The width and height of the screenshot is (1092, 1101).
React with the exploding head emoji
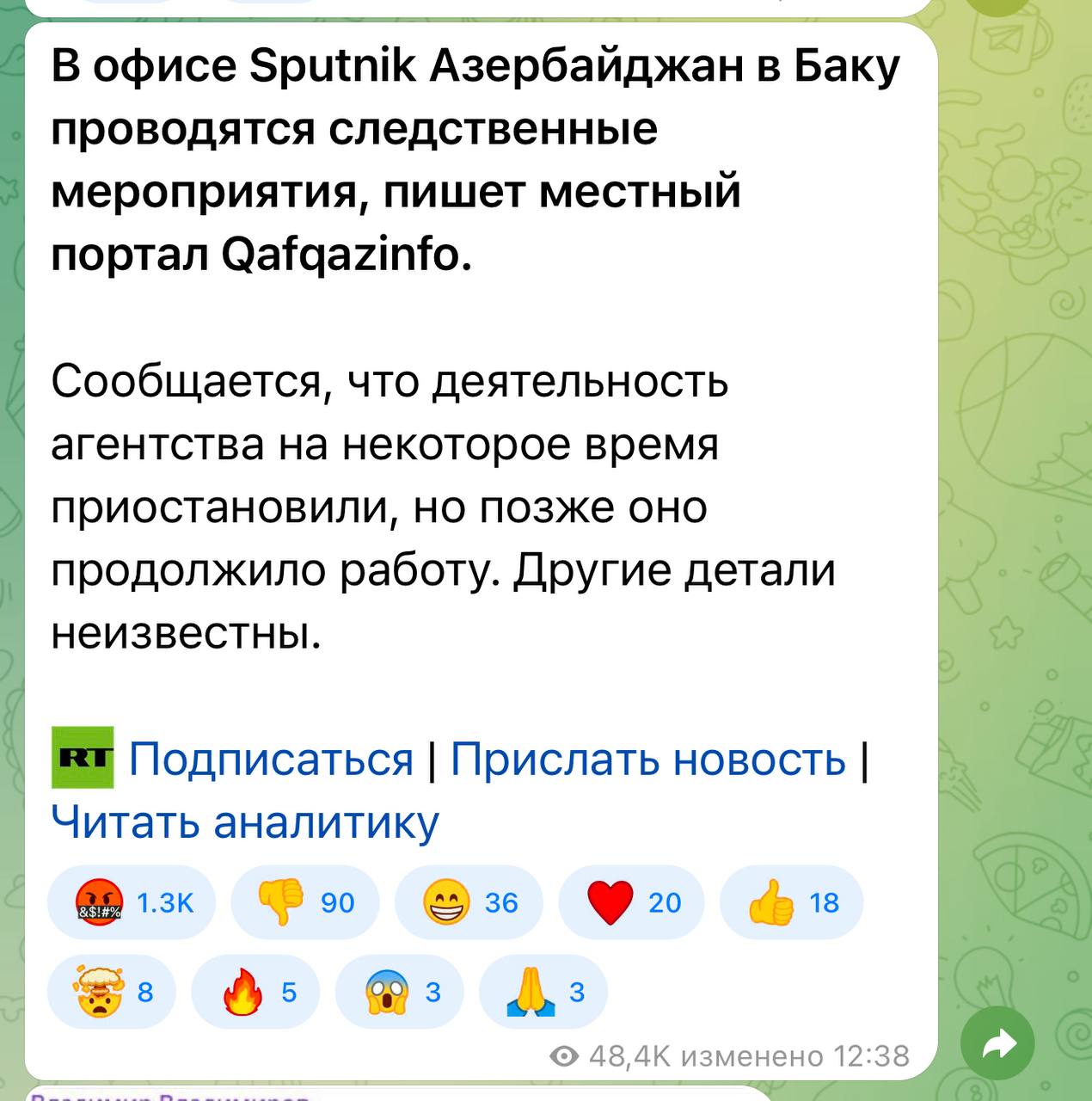pos(111,992)
